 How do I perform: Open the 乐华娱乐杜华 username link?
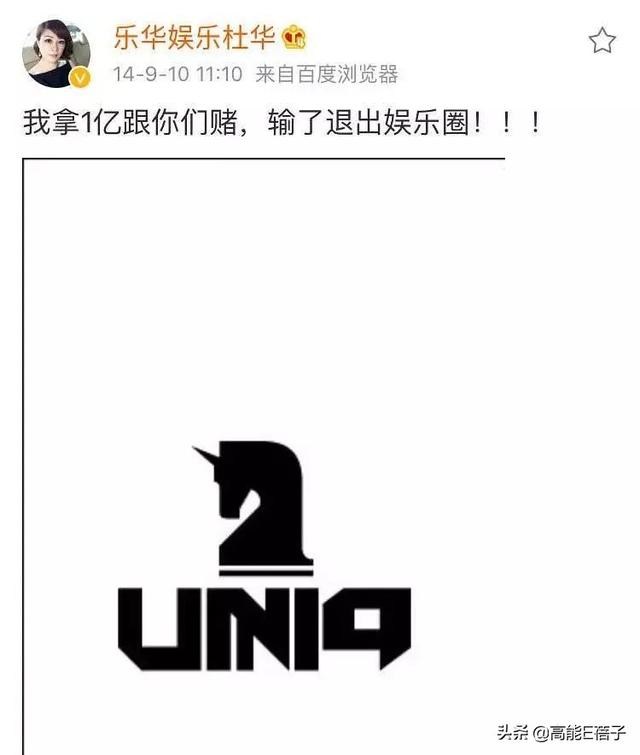[190, 38]
